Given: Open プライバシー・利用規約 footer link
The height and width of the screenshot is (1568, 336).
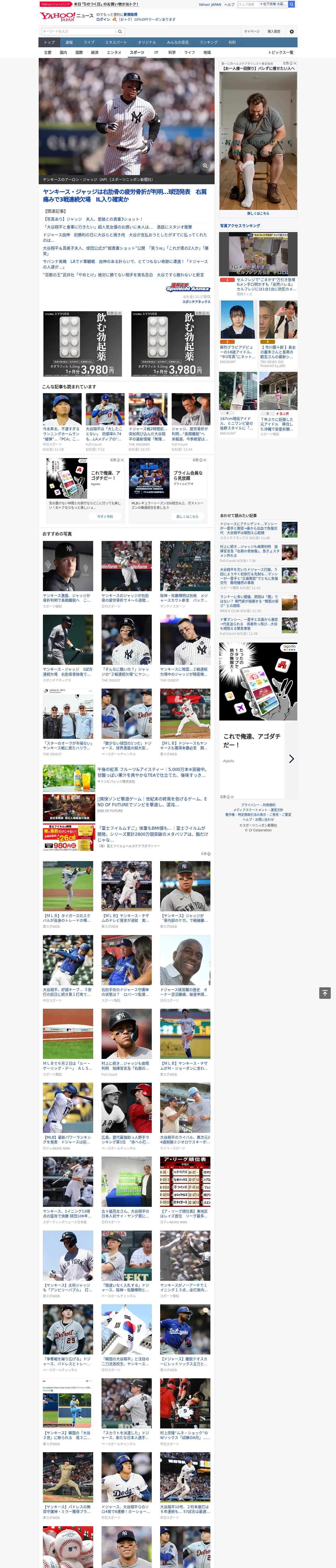Looking at the screenshot, I should click(258, 805).
